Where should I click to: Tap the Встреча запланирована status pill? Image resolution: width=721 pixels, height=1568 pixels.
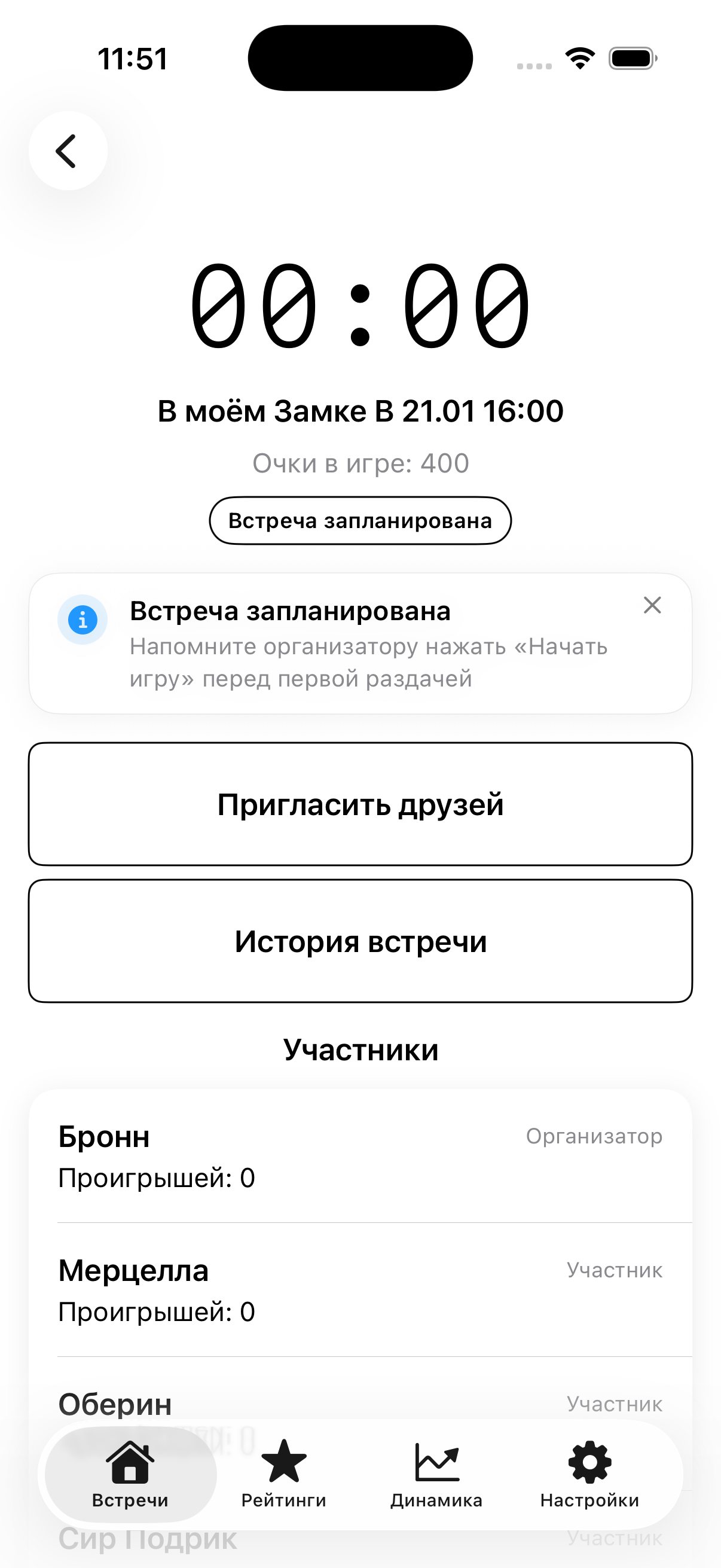[360, 520]
